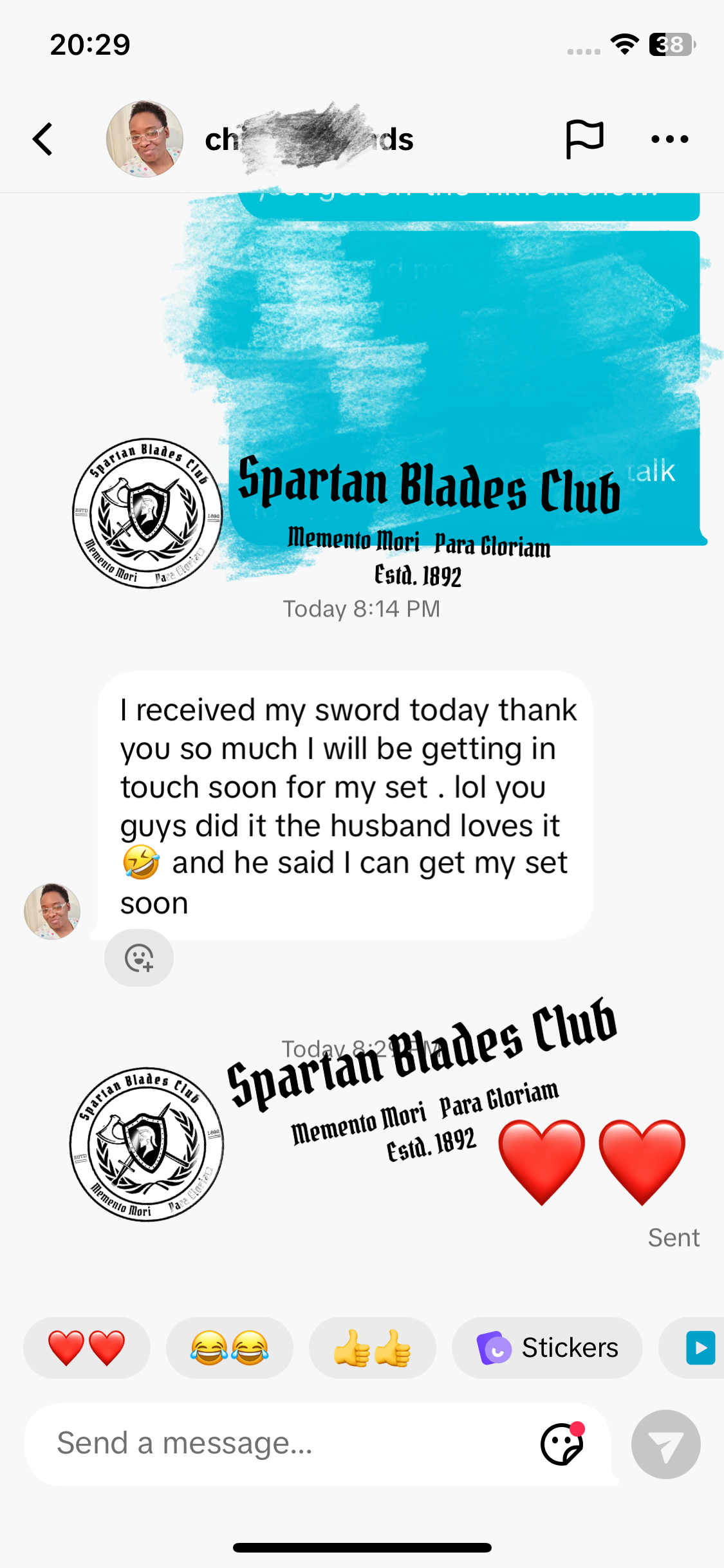Send the double laughing emoji quick reply
The image size is (724, 1568).
230,1348
